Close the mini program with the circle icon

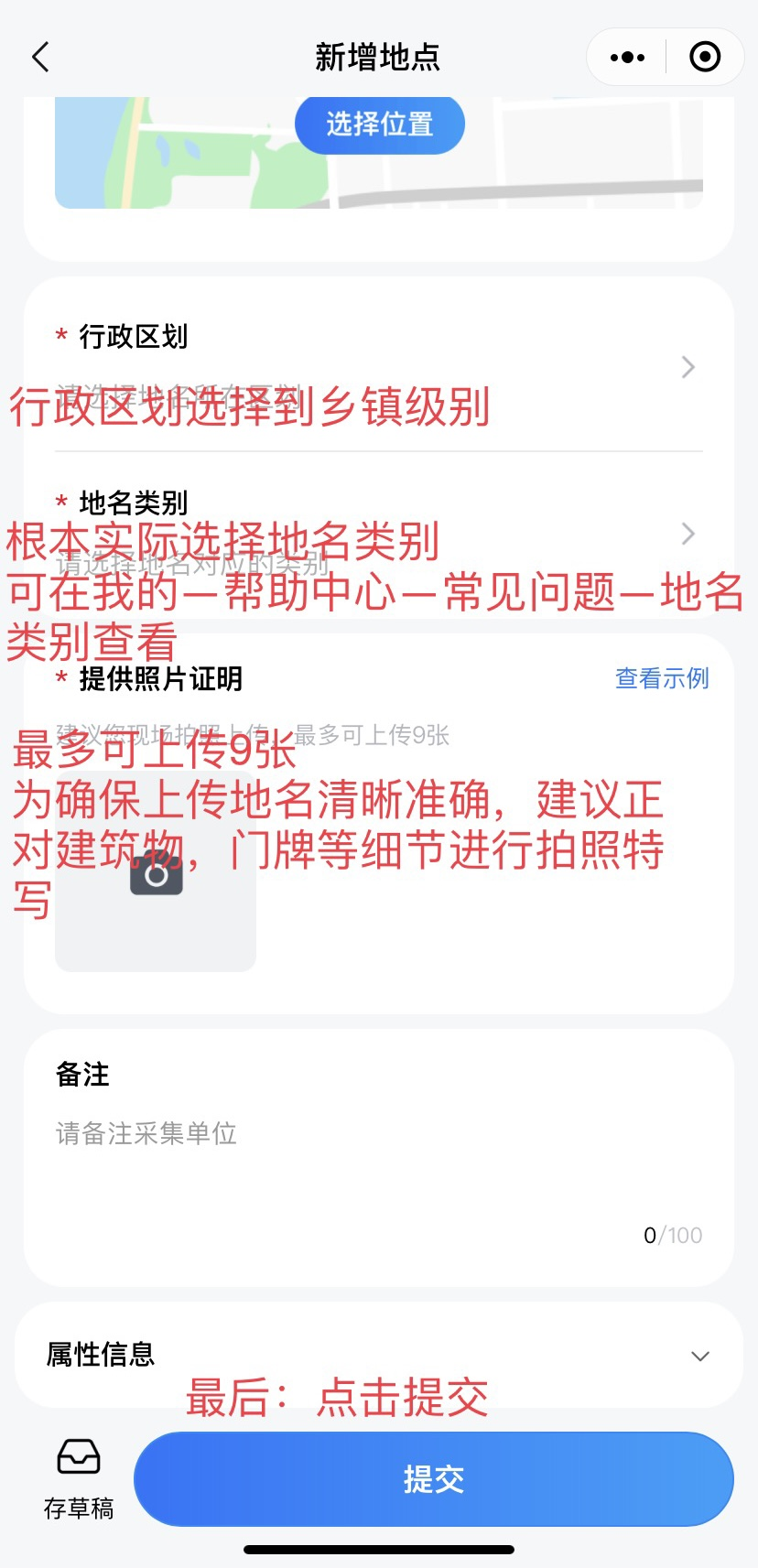point(704,57)
